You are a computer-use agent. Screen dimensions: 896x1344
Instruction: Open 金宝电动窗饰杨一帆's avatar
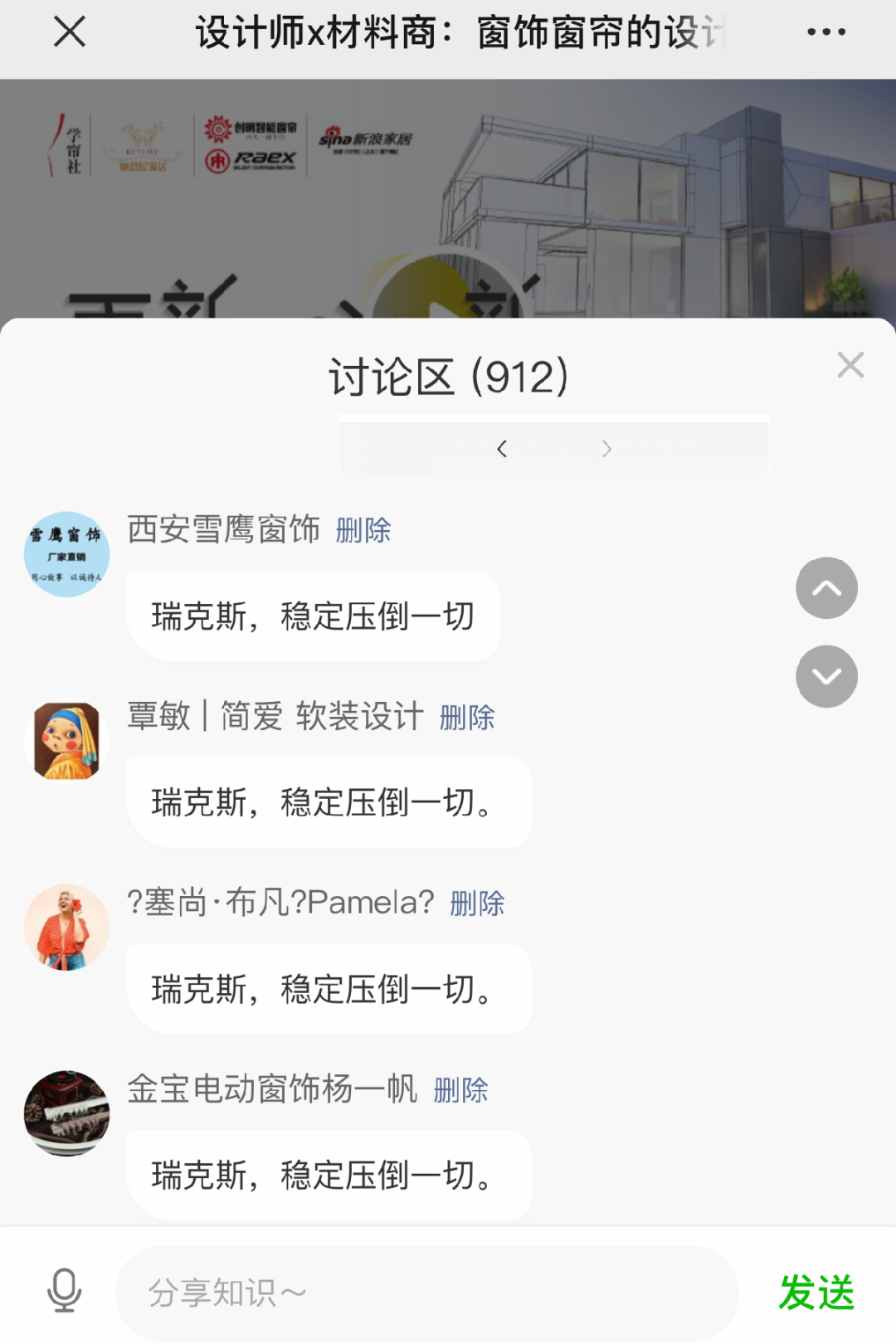point(66,1113)
